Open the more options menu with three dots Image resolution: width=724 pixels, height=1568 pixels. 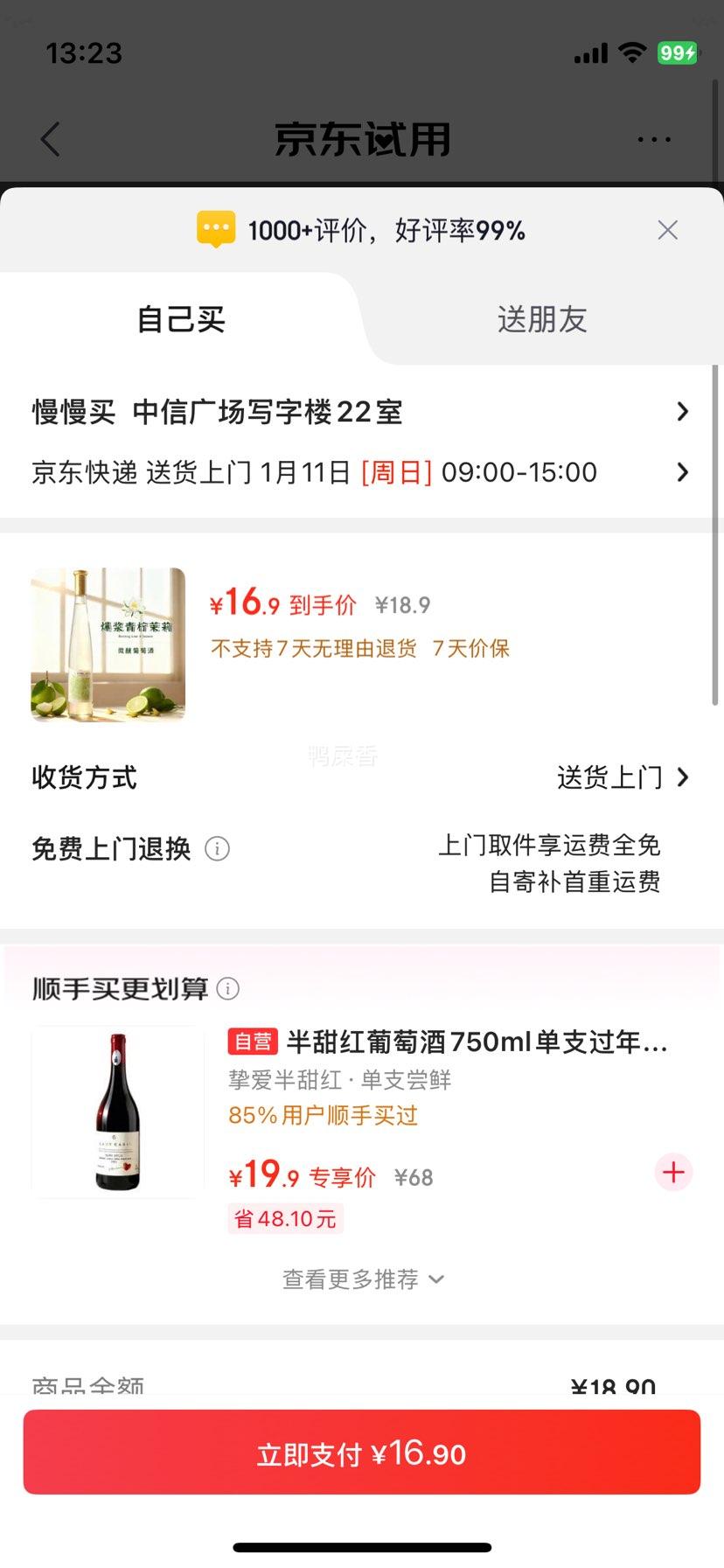[653, 139]
